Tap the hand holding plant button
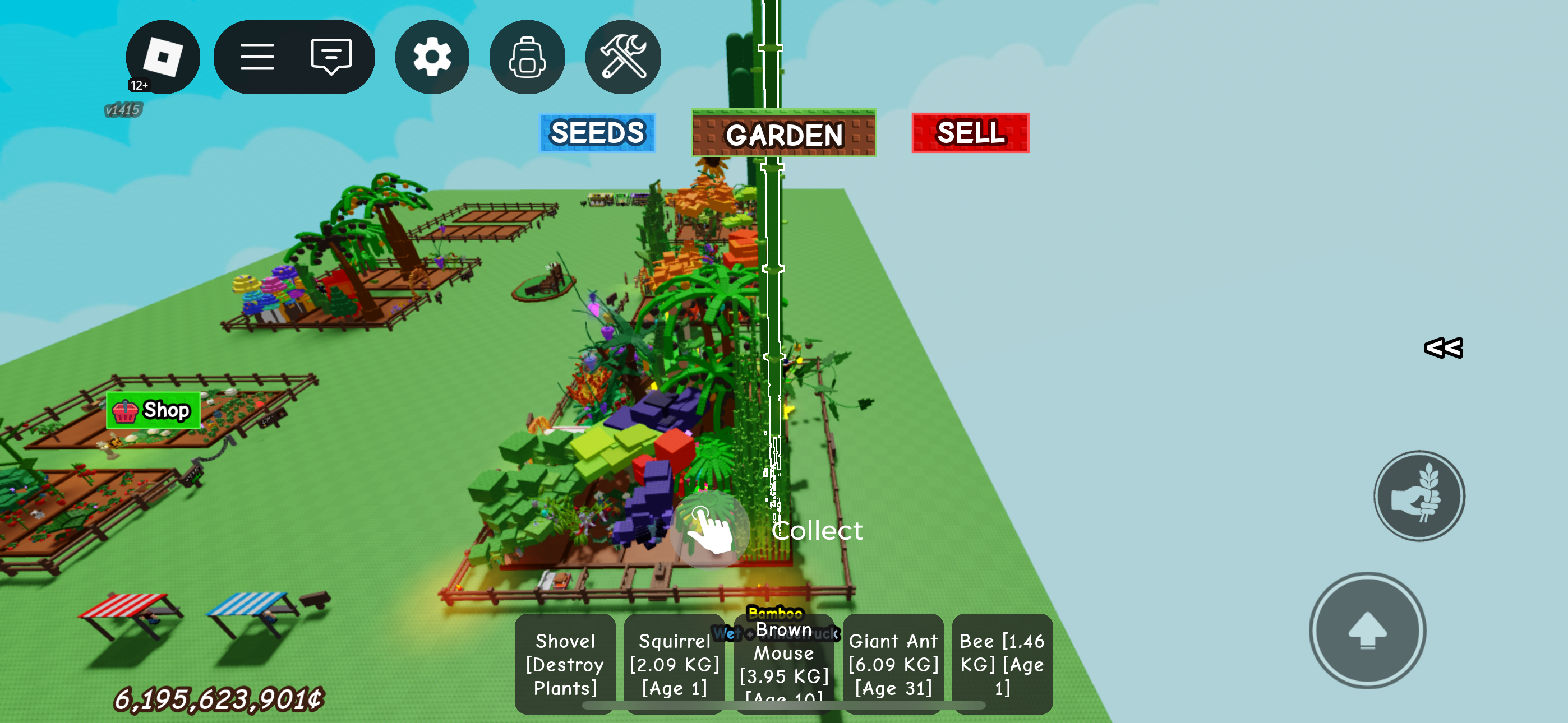The image size is (1568, 723). (1418, 496)
